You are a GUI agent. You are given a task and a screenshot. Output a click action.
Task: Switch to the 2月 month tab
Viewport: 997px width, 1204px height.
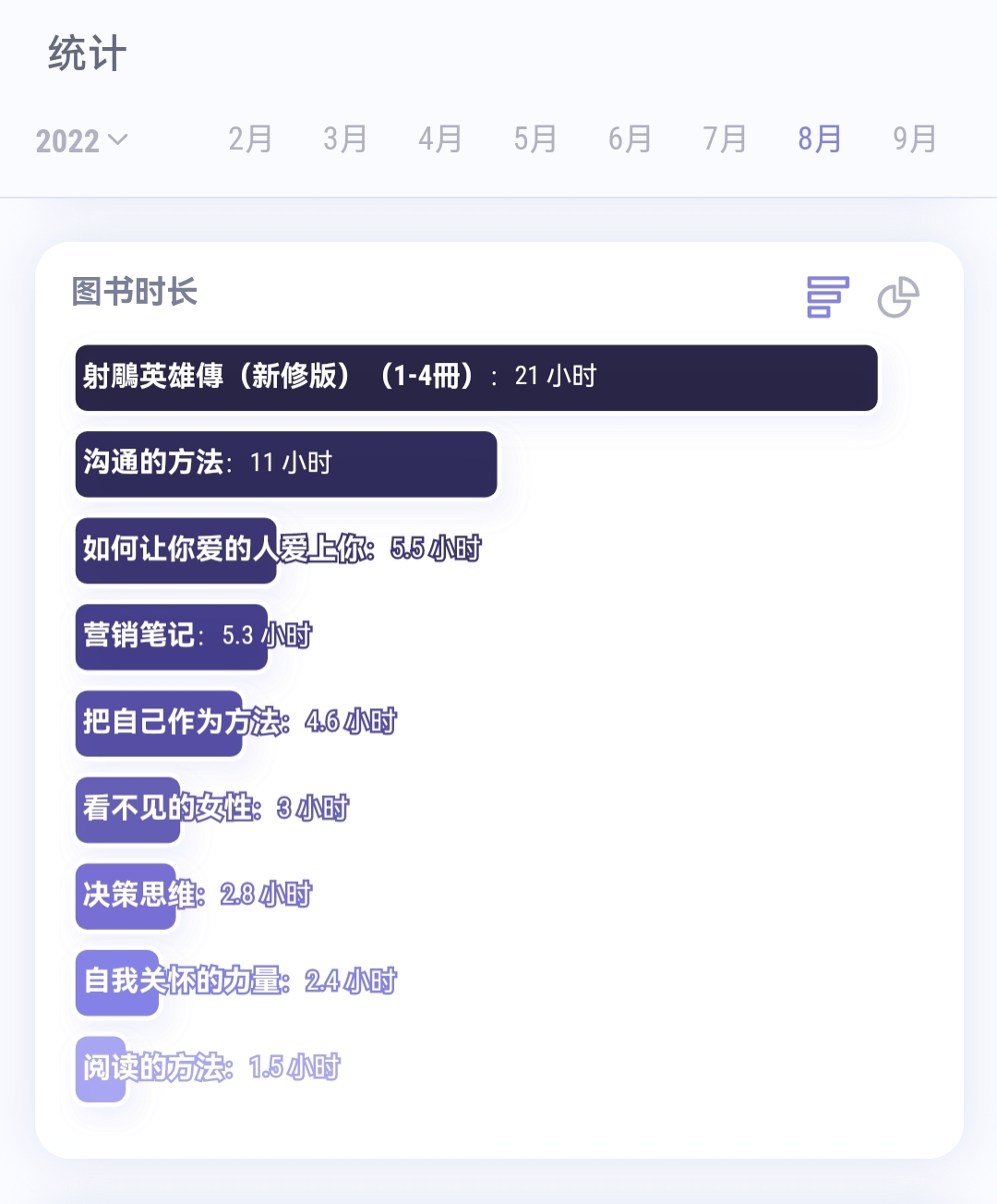(250, 139)
